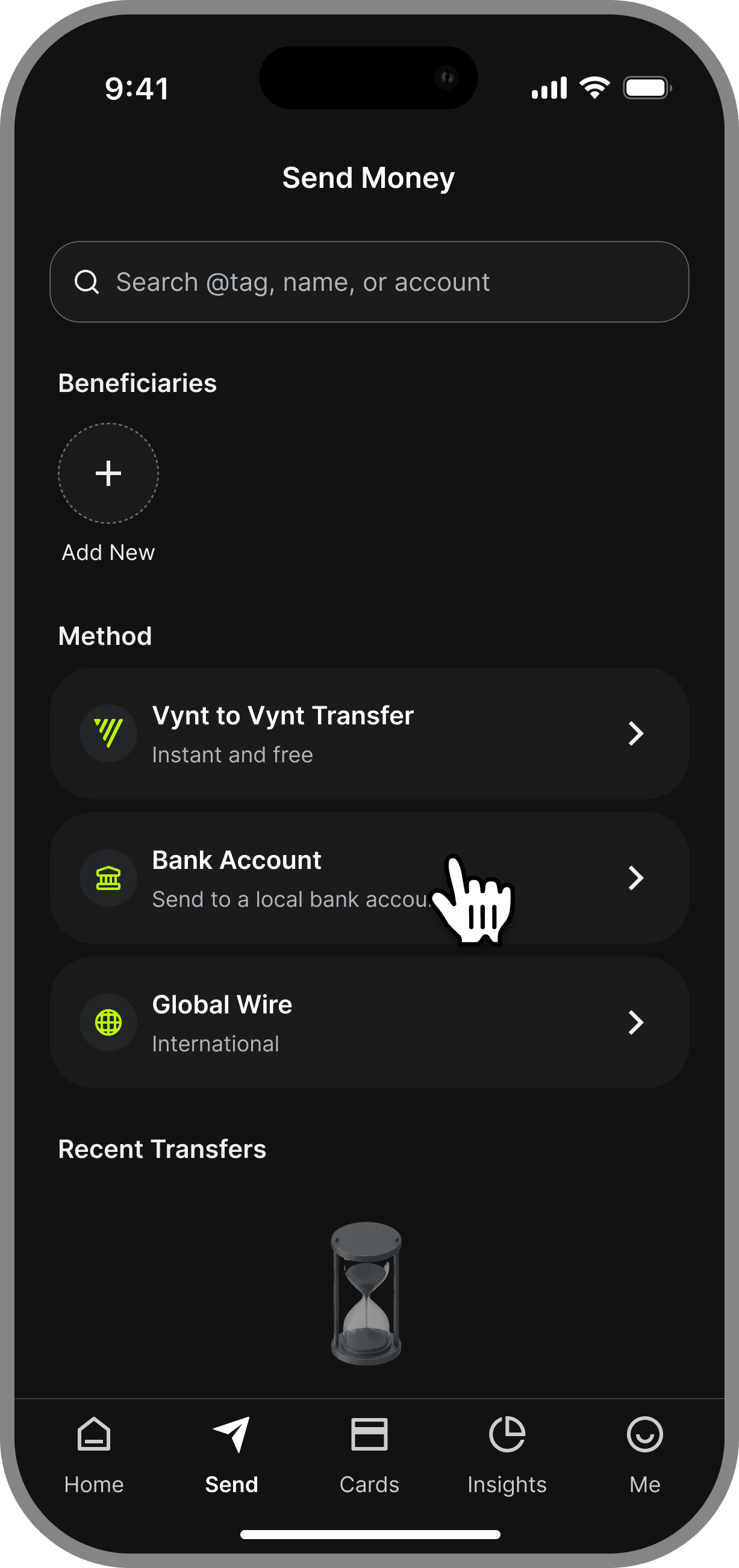Open Global Wire international transfer
This screenshot has width=739, height=1568.
tap(369, 1022)
